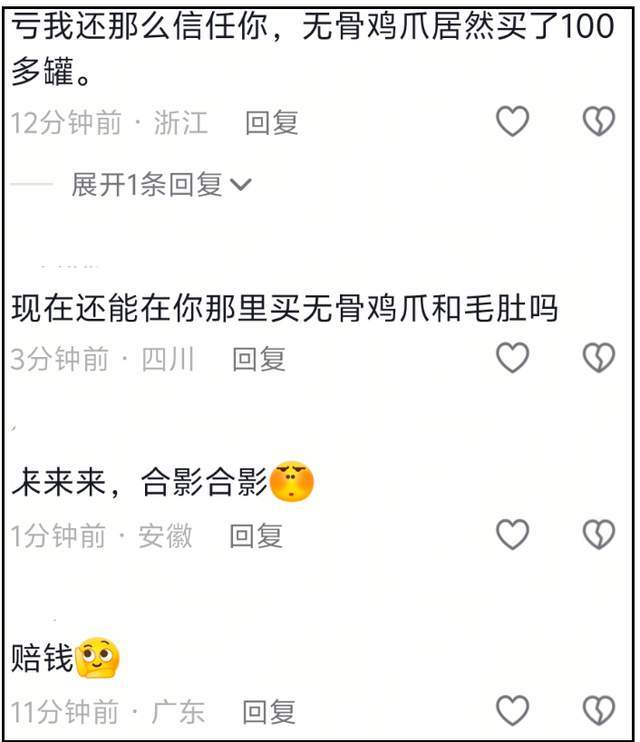This screenshot has width=640, height=742.
Task: Dislike the 安徽 comment 来来来
Action: (598, 535)
